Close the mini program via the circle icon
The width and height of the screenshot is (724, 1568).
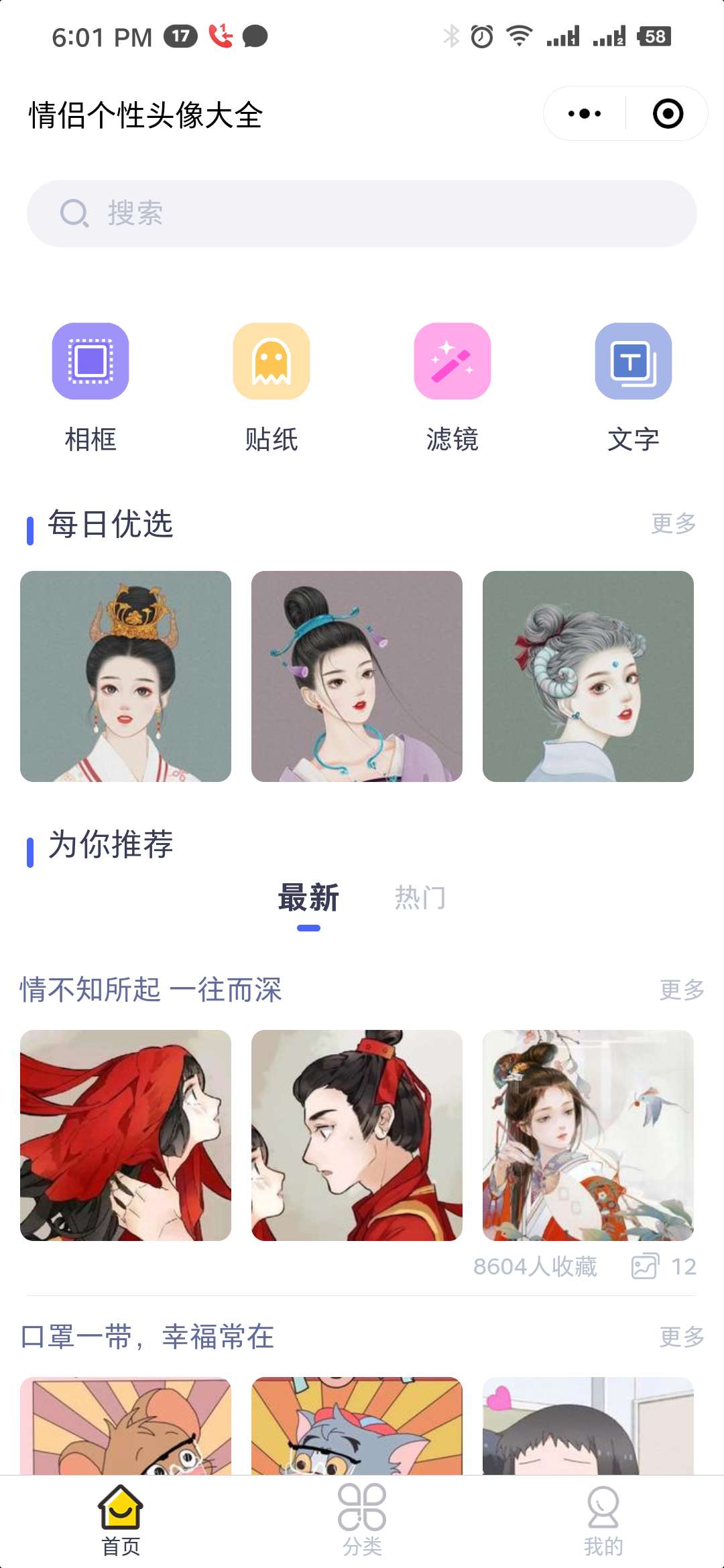point(668,113)
